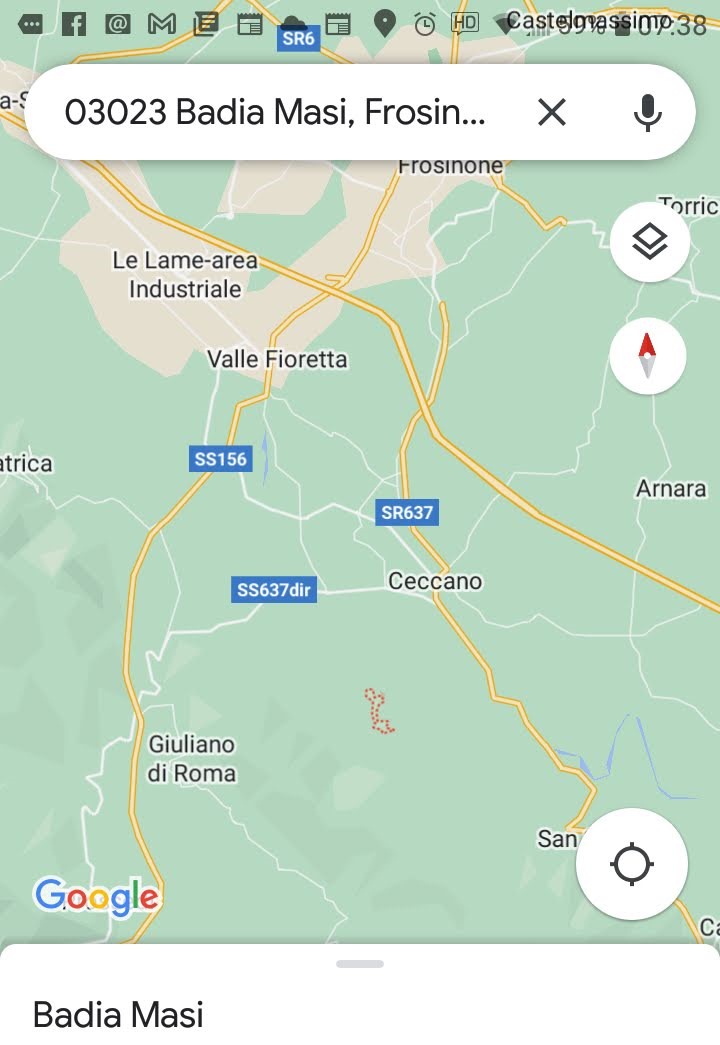Viewport: 720px width, 1045px height.
Task: Center map on my current location
Action: 632,864
